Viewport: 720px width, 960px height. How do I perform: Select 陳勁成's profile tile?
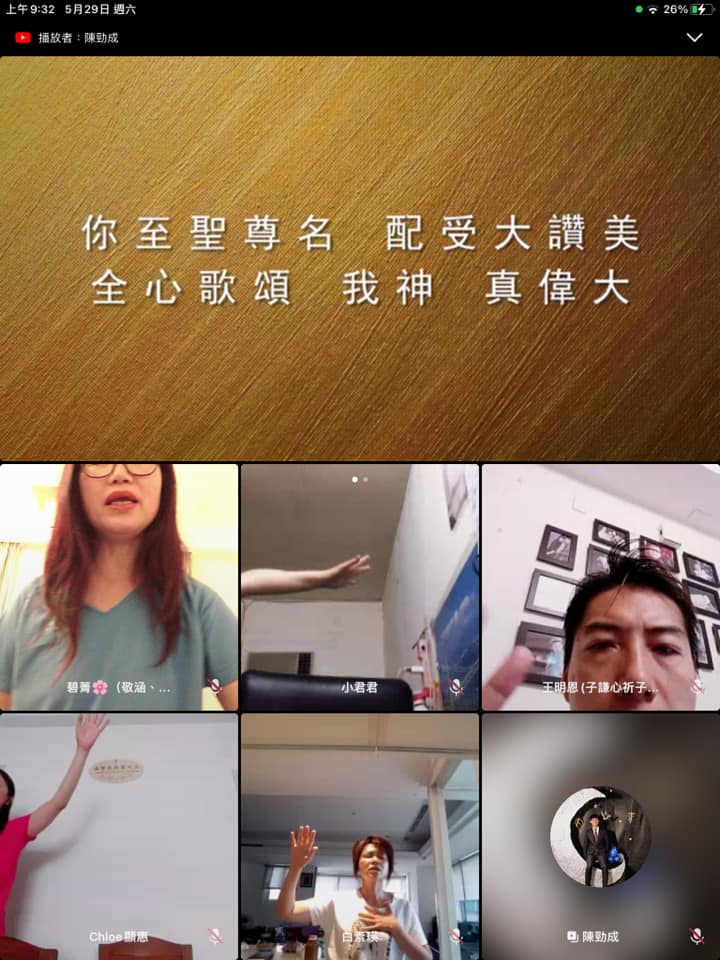[600, 835]
